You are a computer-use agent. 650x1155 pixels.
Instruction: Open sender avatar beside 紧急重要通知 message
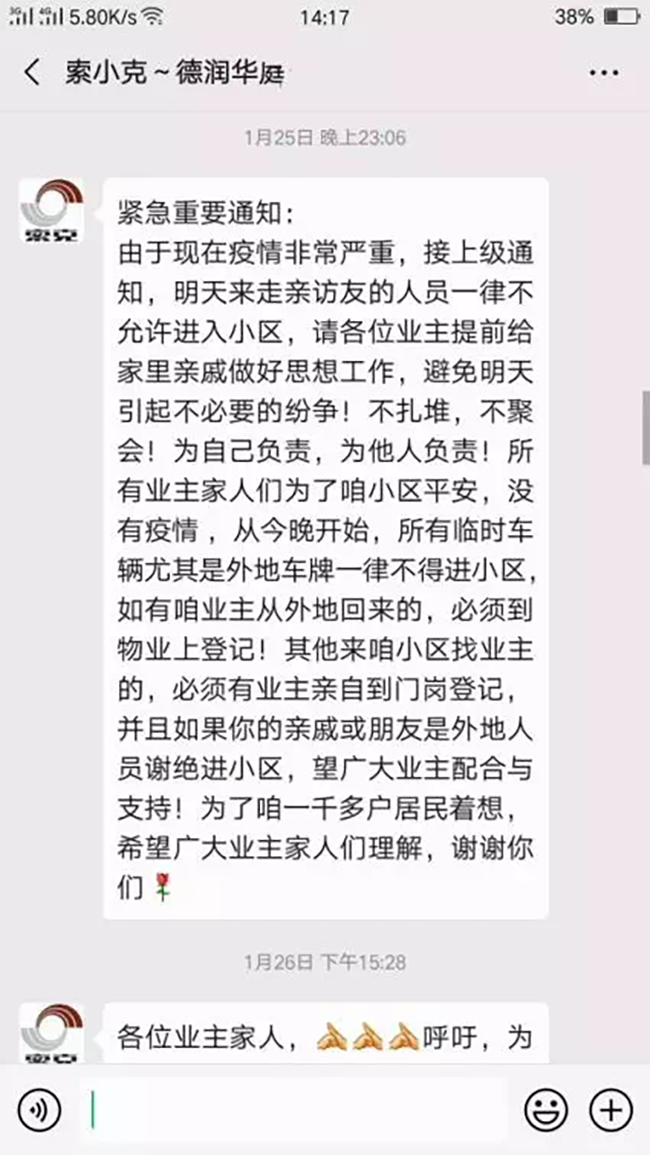53,213
